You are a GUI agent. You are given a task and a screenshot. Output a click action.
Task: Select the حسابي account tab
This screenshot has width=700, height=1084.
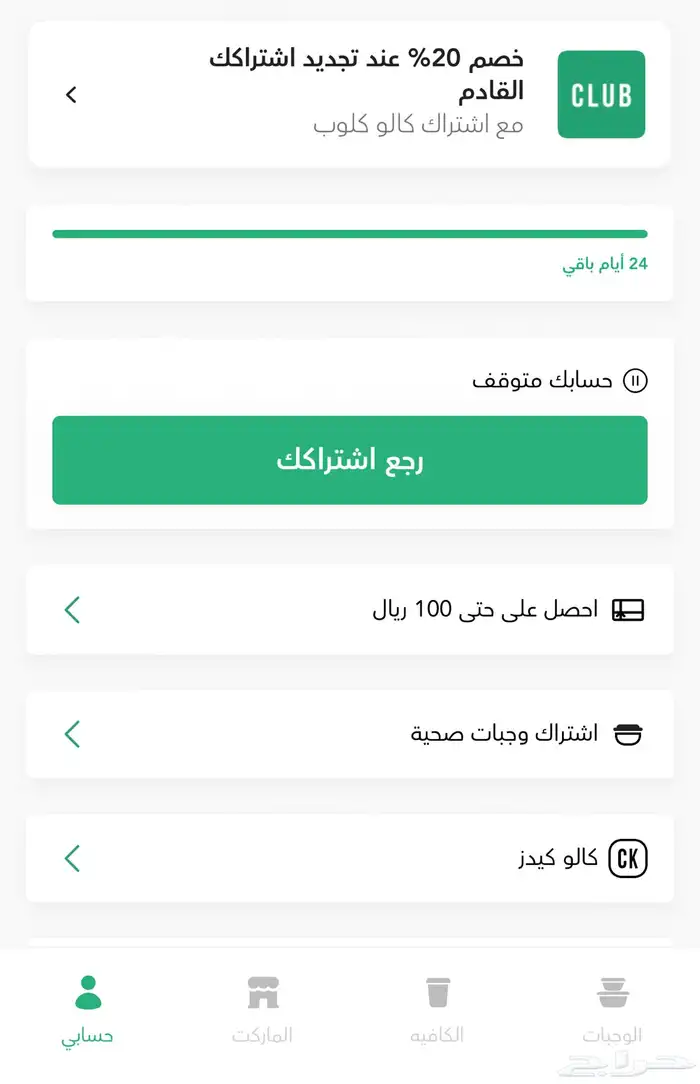(88, 1010)
